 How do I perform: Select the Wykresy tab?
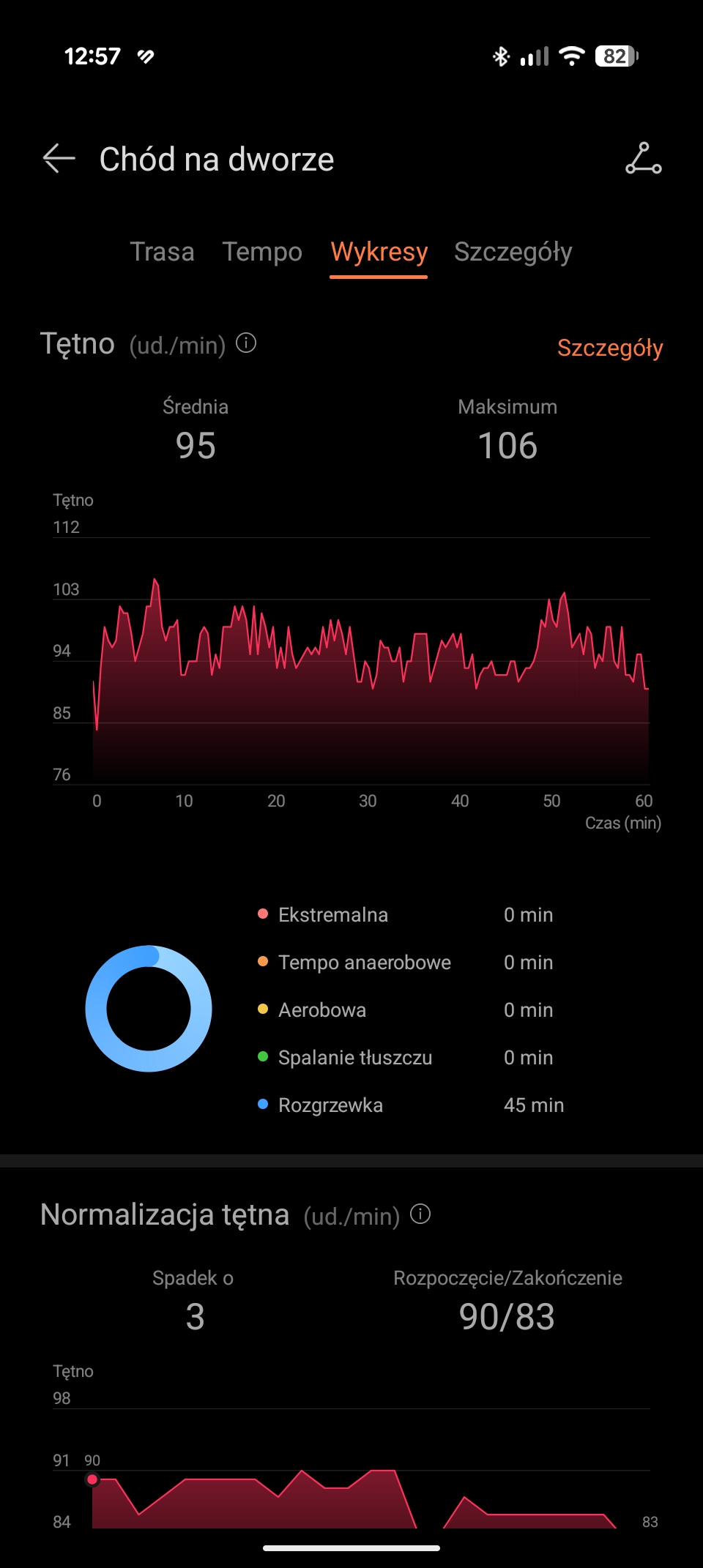379,252
